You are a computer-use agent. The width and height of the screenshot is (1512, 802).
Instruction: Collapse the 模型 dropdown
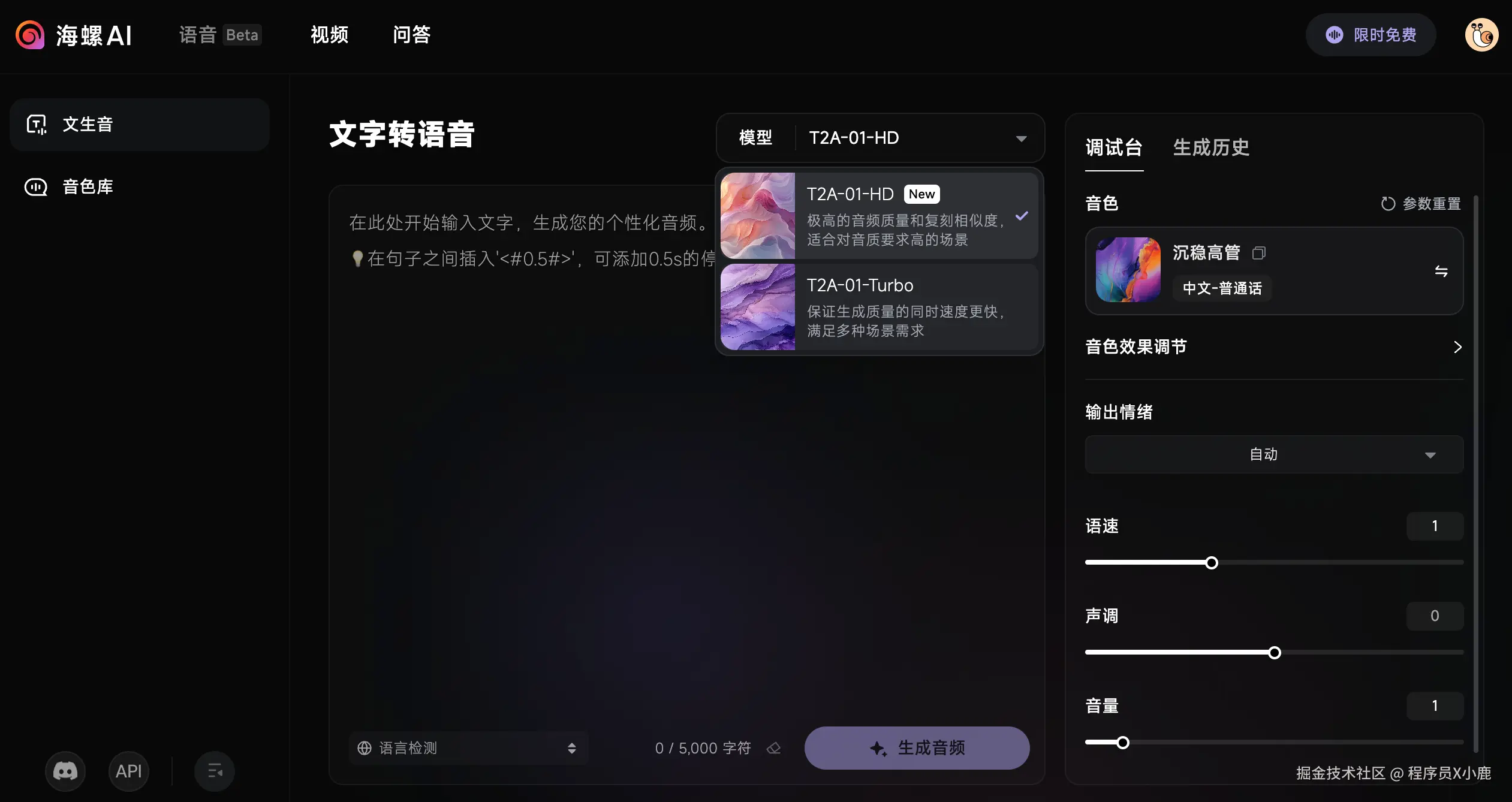[x=1021, y=138]
